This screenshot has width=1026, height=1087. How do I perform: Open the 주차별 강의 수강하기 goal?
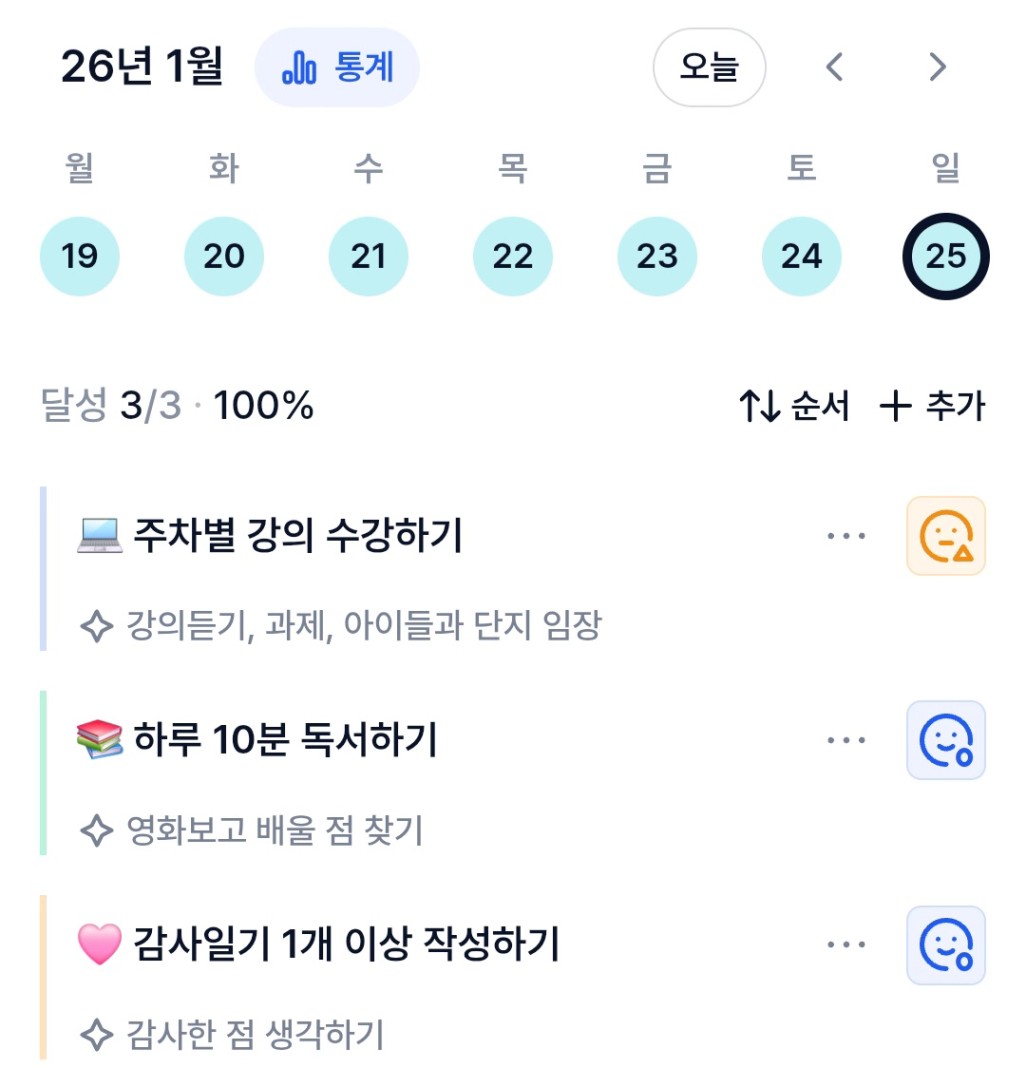(297, 537)
